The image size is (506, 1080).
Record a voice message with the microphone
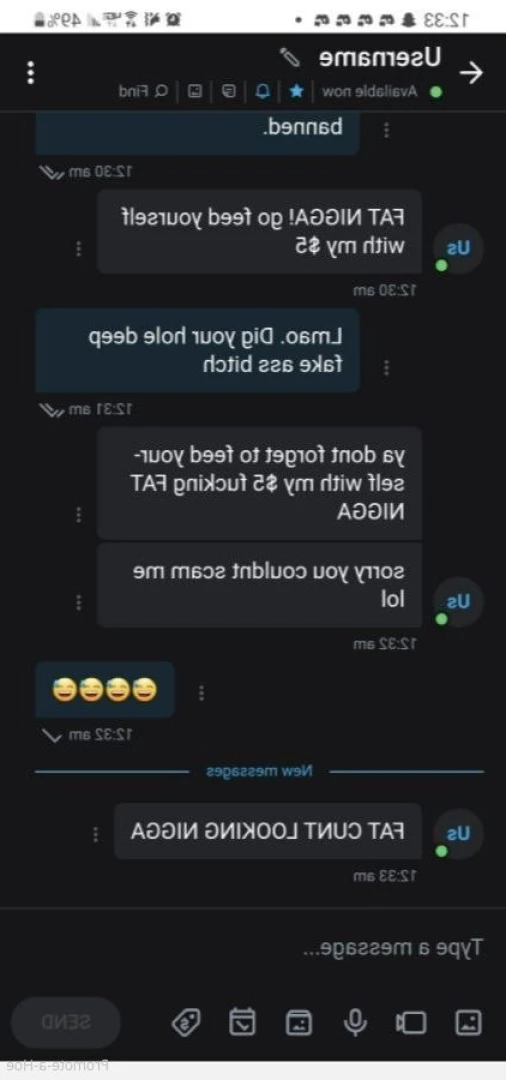click(x=355, y=1023)
